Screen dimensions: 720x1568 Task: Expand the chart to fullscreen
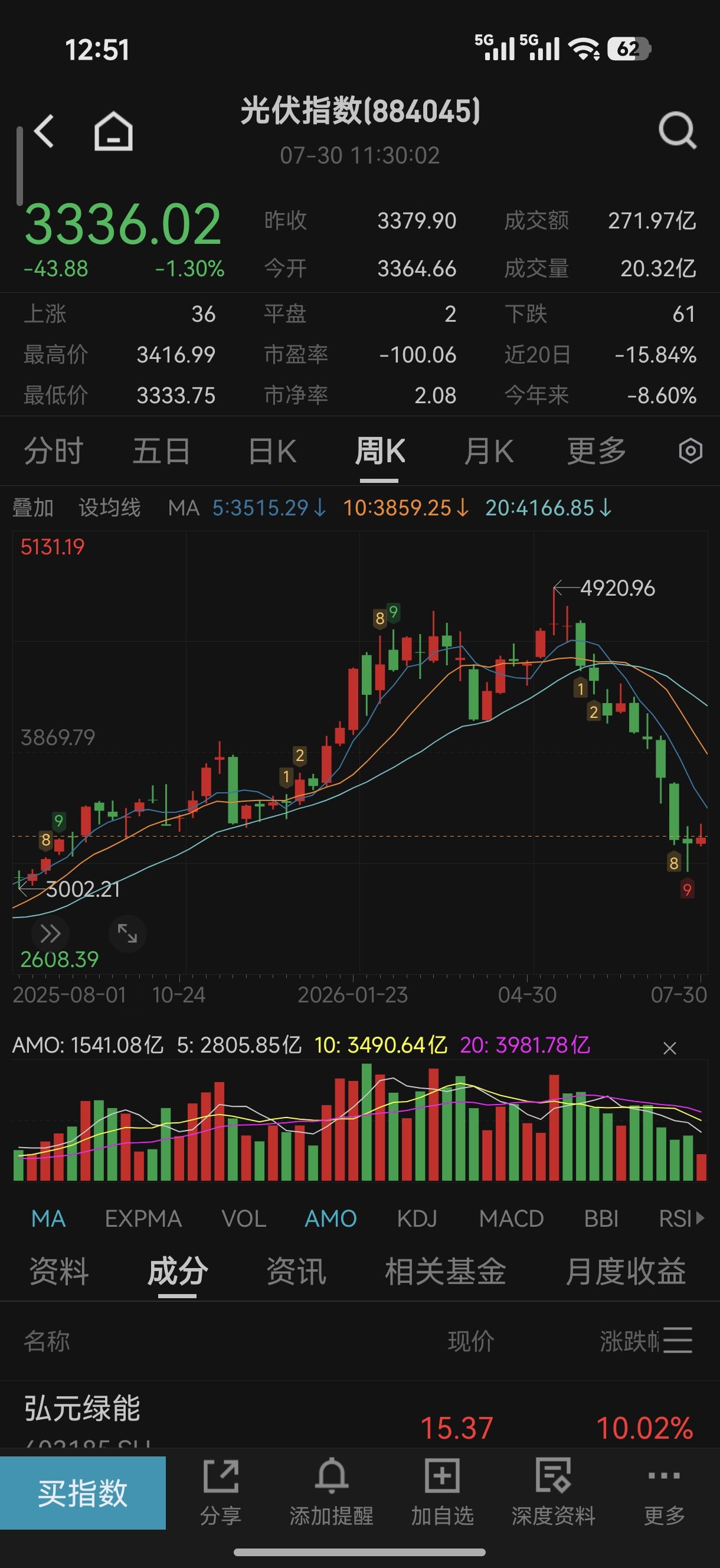click(127, 933)
